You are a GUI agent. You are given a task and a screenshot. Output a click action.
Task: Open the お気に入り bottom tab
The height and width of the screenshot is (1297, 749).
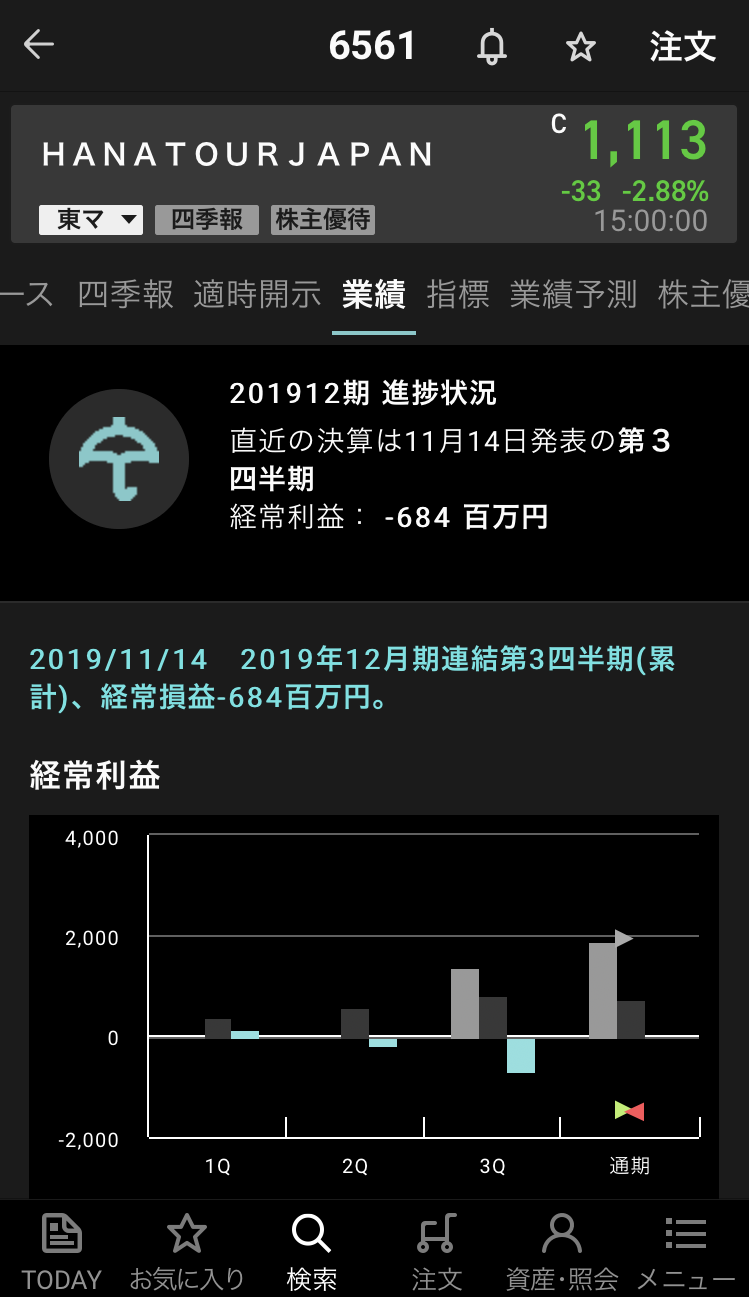187,1249
